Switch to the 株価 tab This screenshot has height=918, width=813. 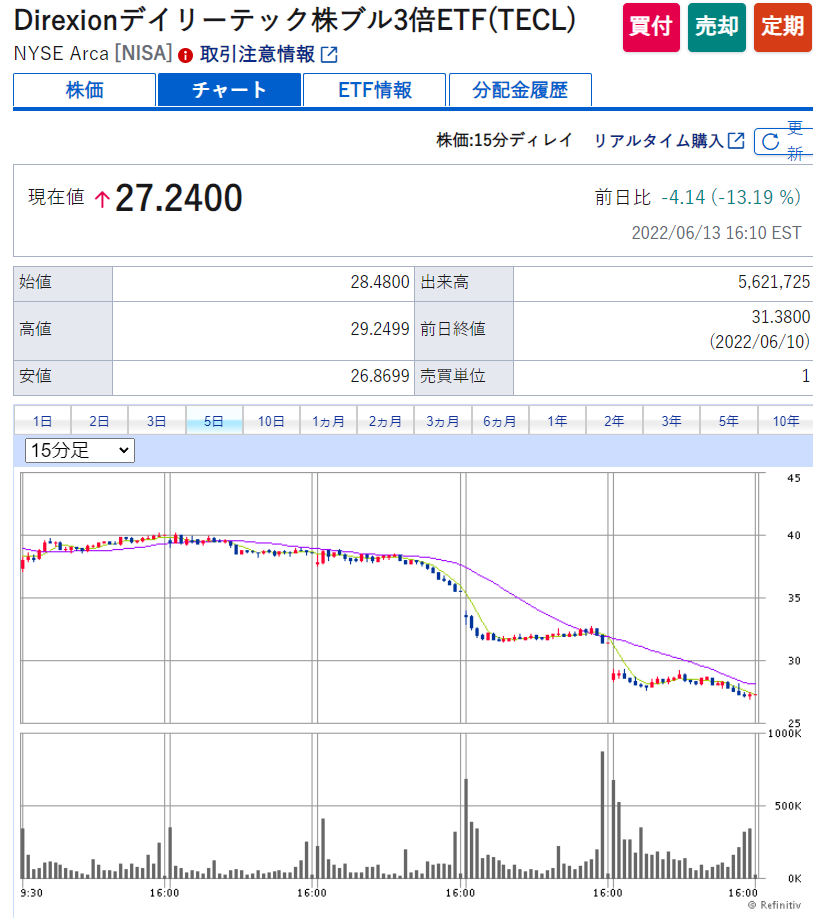(85, 90)
